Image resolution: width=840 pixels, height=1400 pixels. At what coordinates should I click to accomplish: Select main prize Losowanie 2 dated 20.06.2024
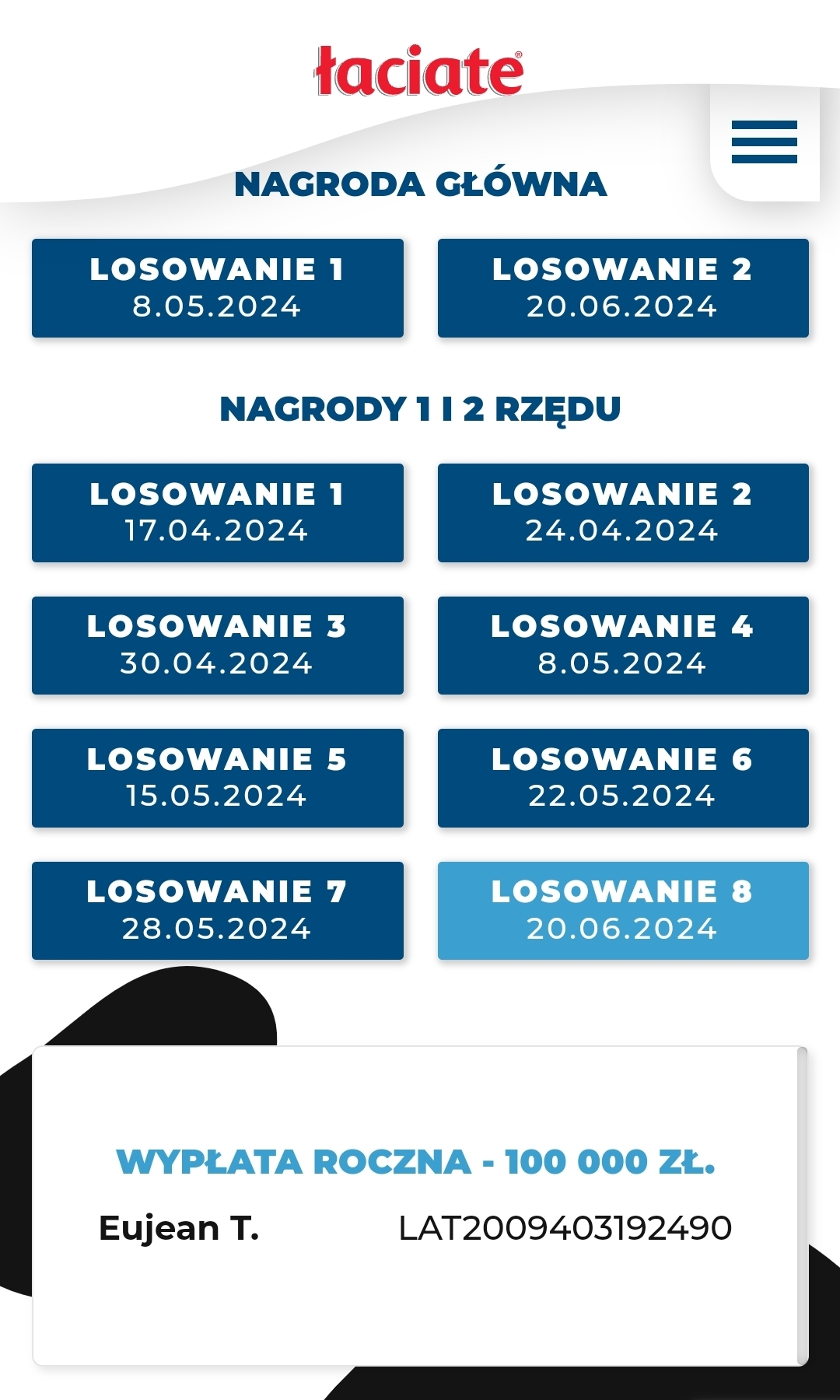coord(623,288)
